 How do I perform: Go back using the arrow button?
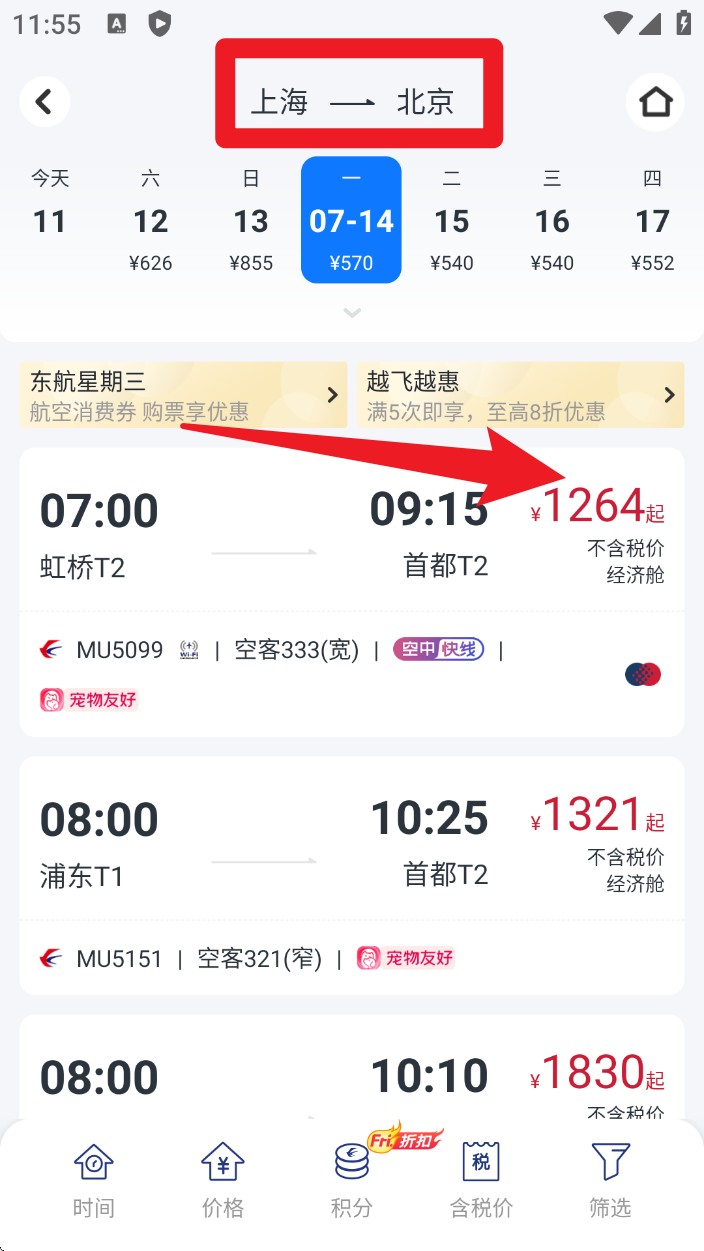point(44,101)
